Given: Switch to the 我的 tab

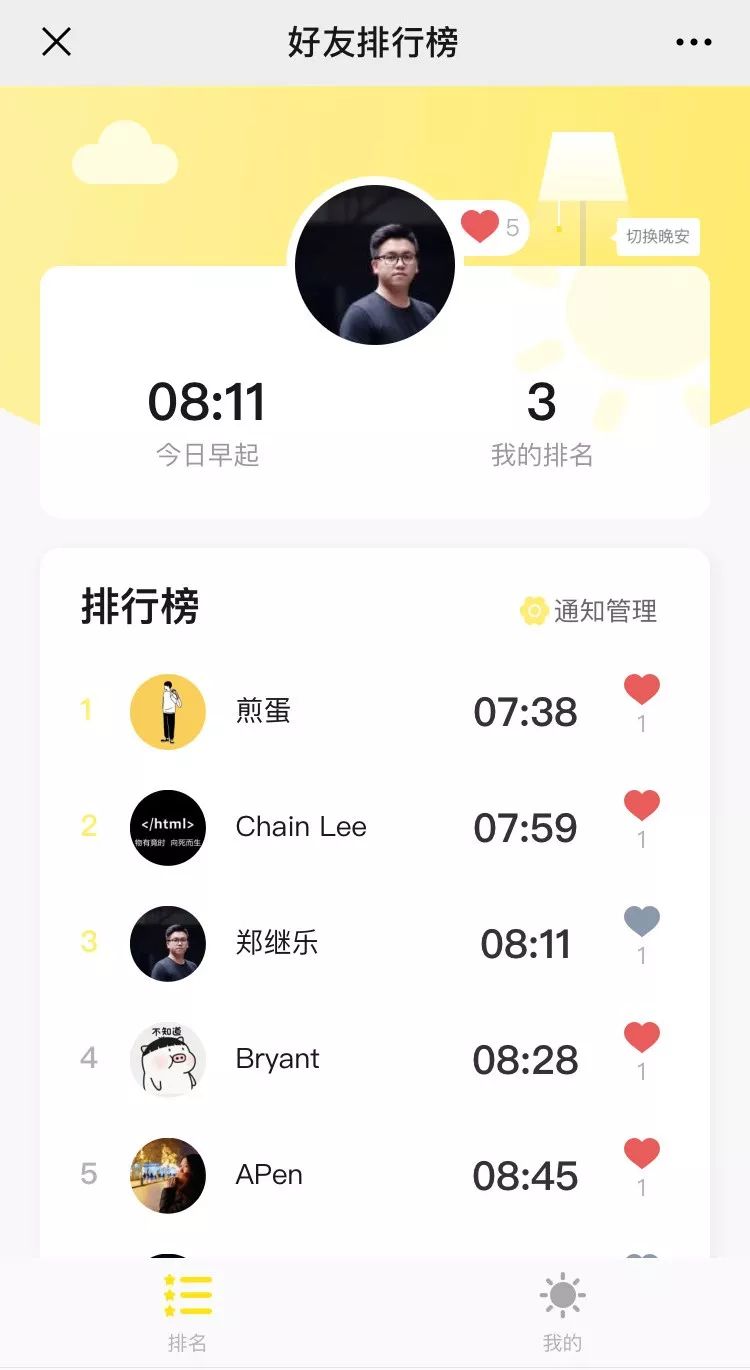Looking at the screenshot, I should point(562,1313).
